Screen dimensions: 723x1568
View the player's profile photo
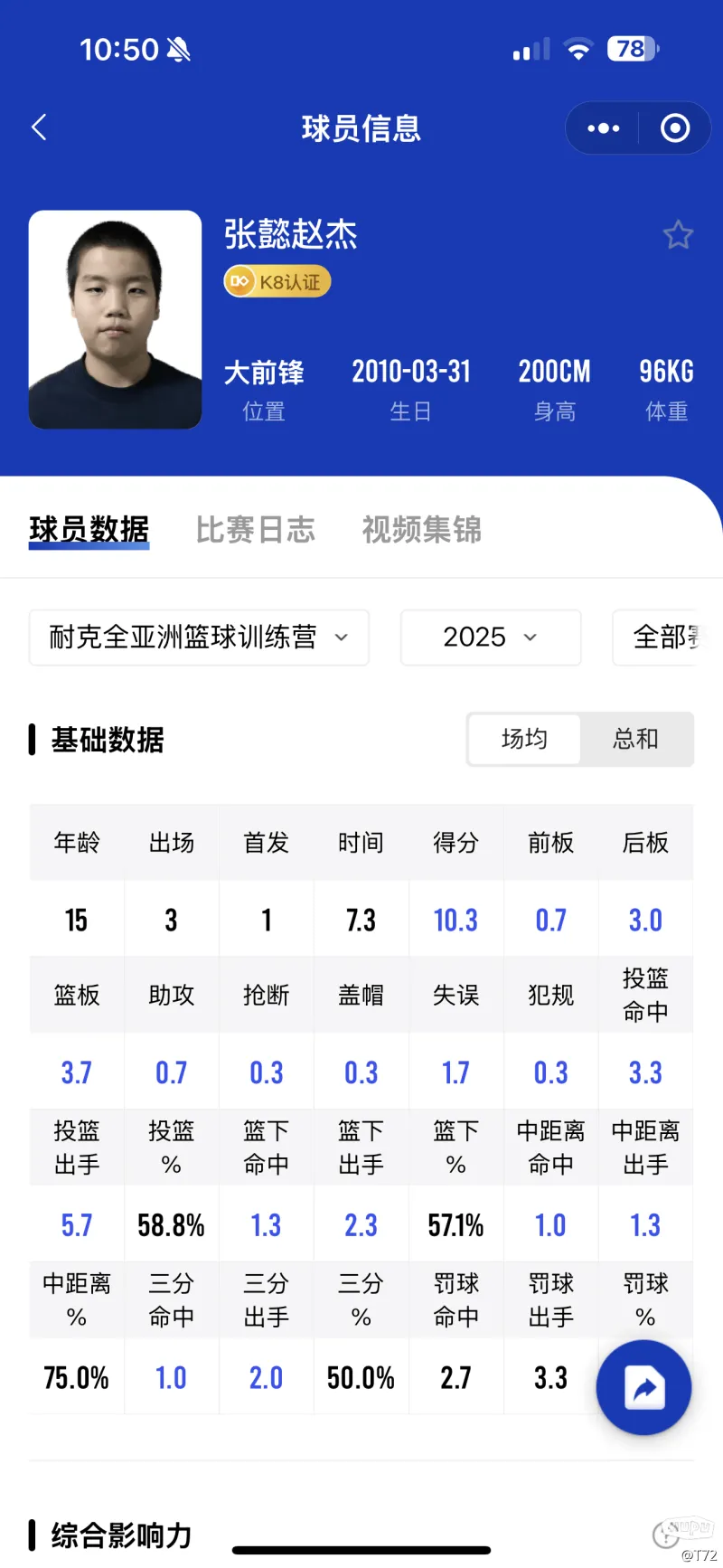[115, 320]
